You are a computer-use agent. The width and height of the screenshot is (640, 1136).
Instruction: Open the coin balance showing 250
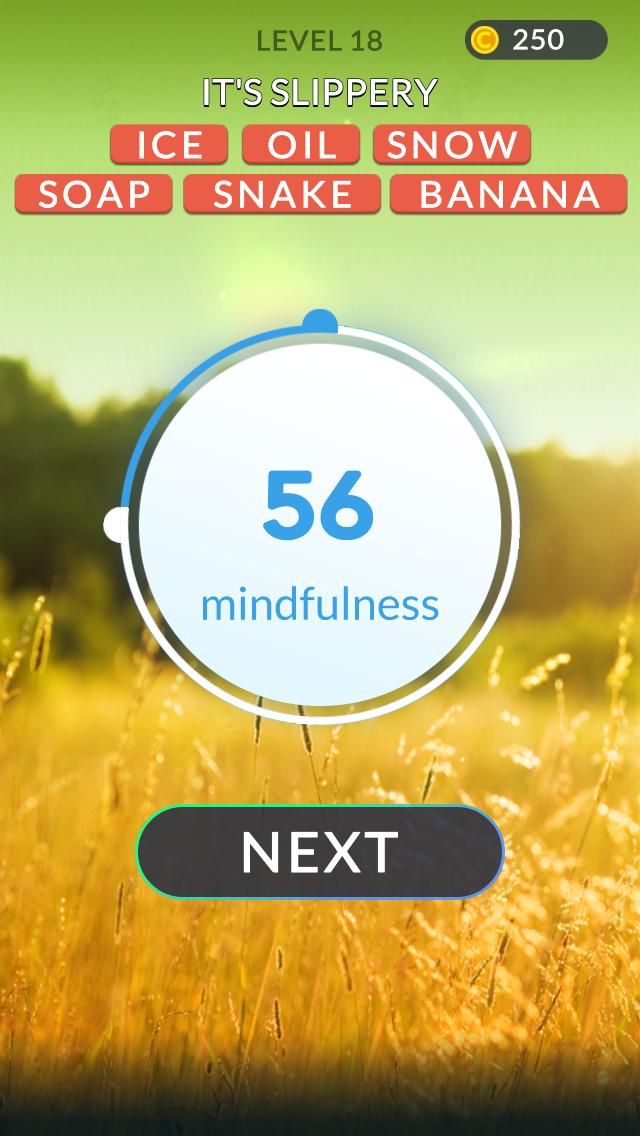click(x=536, y=40)
